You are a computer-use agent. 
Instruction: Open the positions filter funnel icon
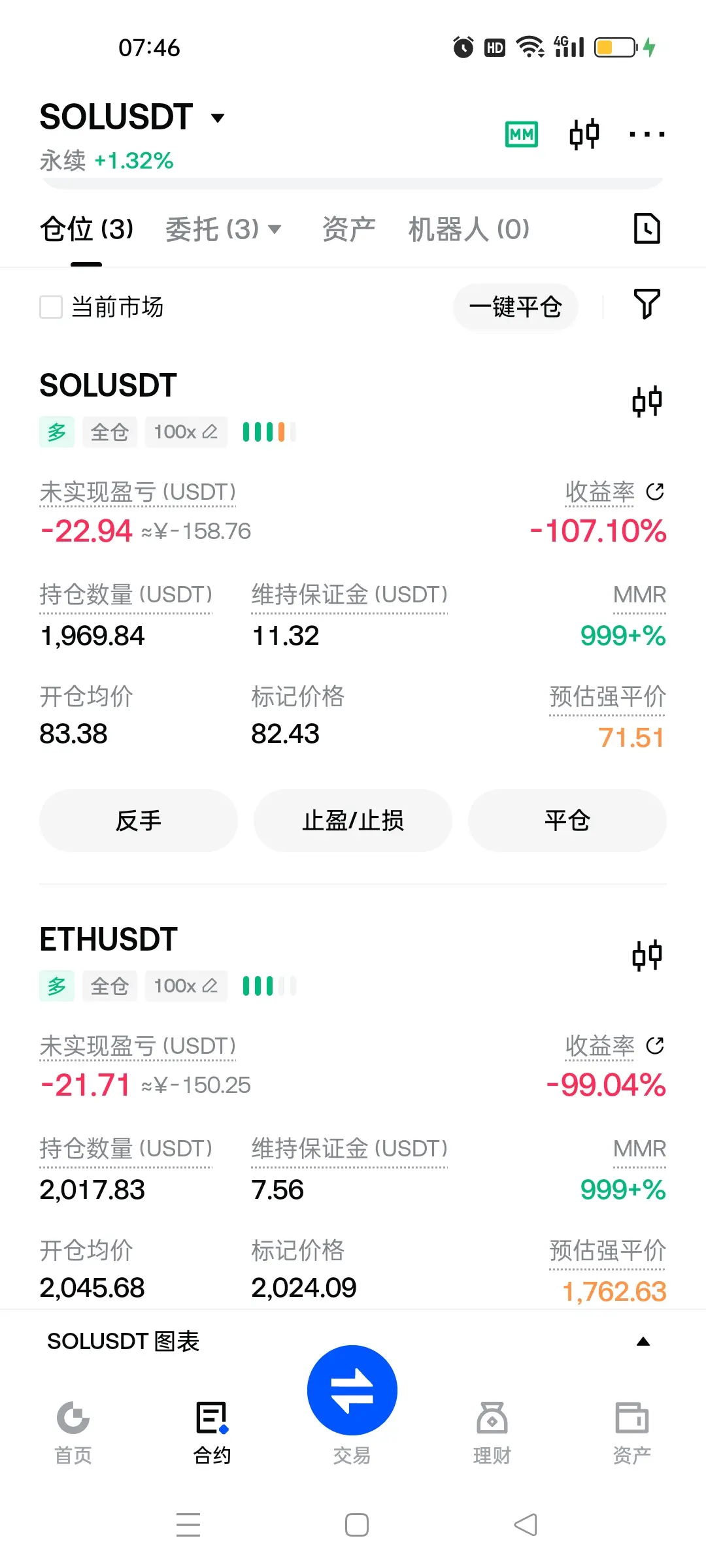[x=647, y=304]
